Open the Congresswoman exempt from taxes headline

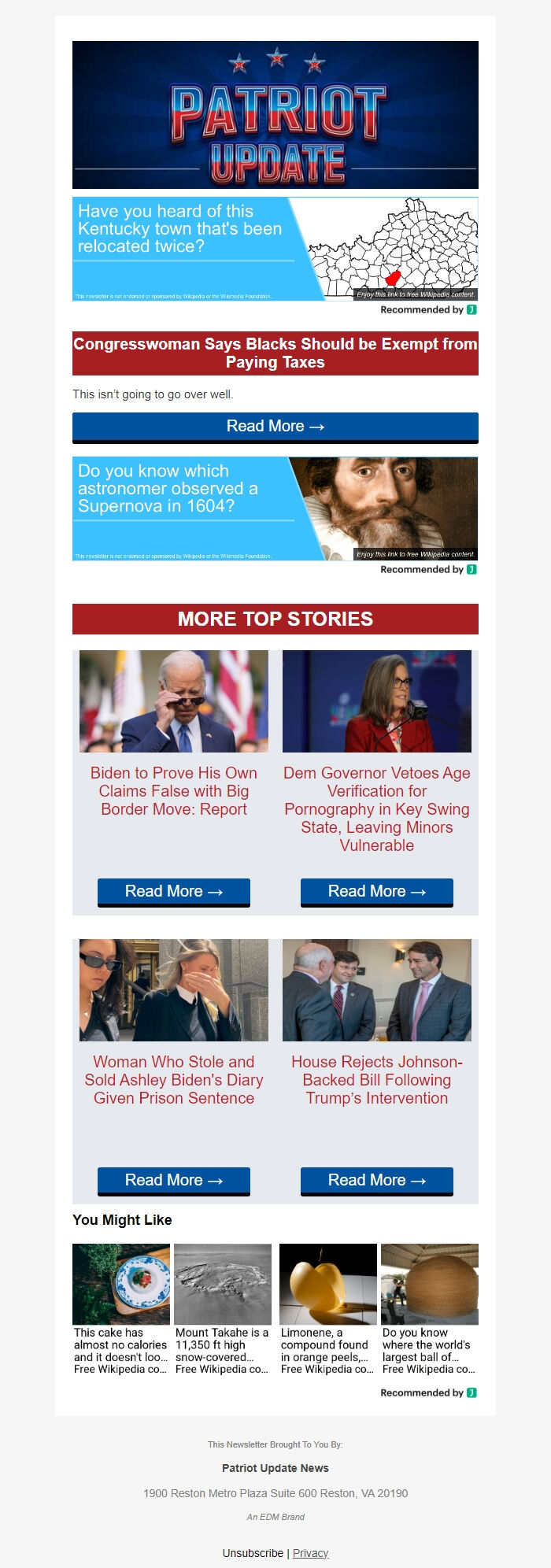275,353
